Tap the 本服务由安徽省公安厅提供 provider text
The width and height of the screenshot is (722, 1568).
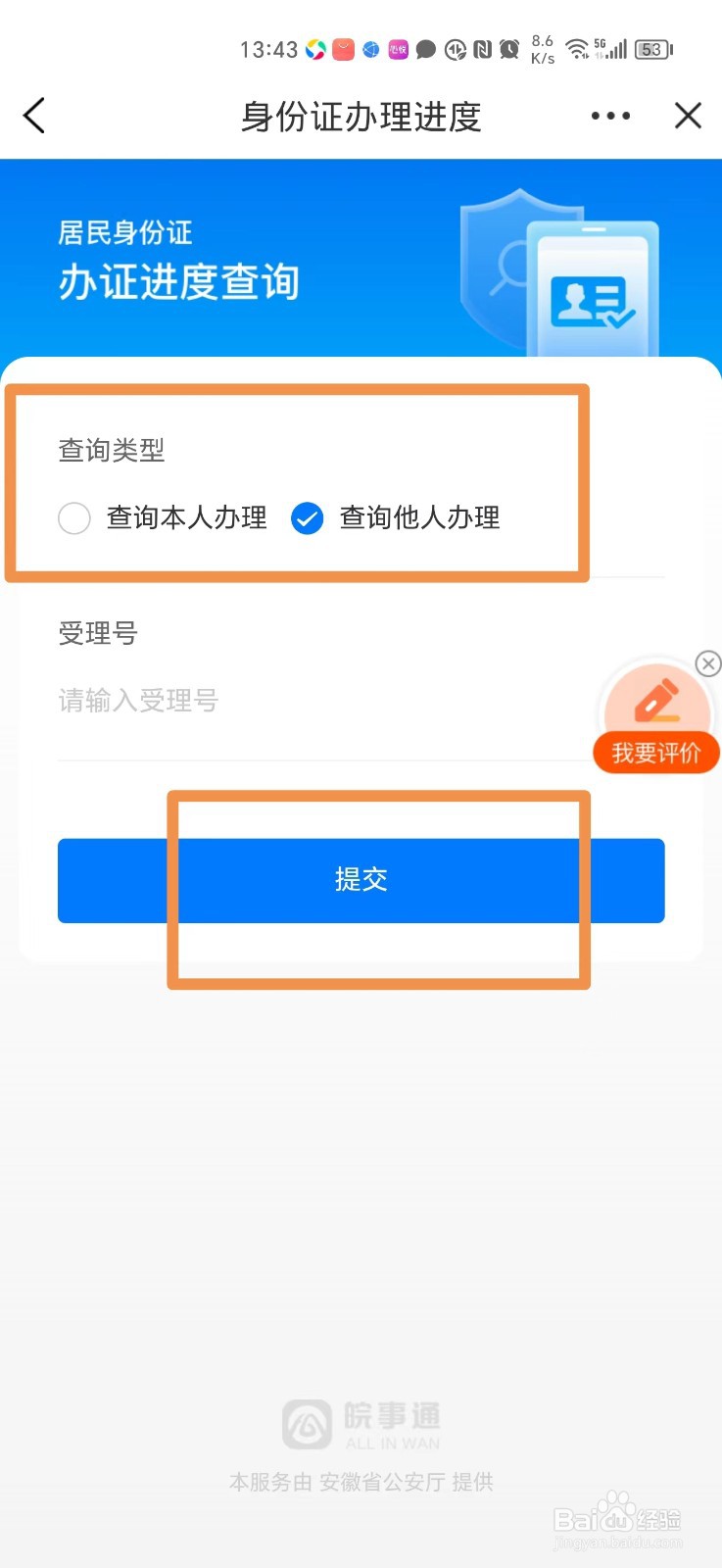click(361, 1482)
